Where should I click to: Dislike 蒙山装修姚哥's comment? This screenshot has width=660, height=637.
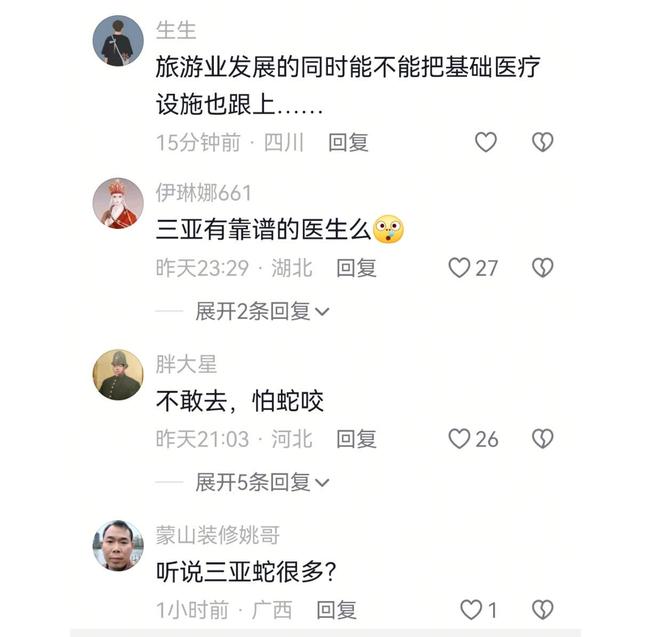pos(542,609)
